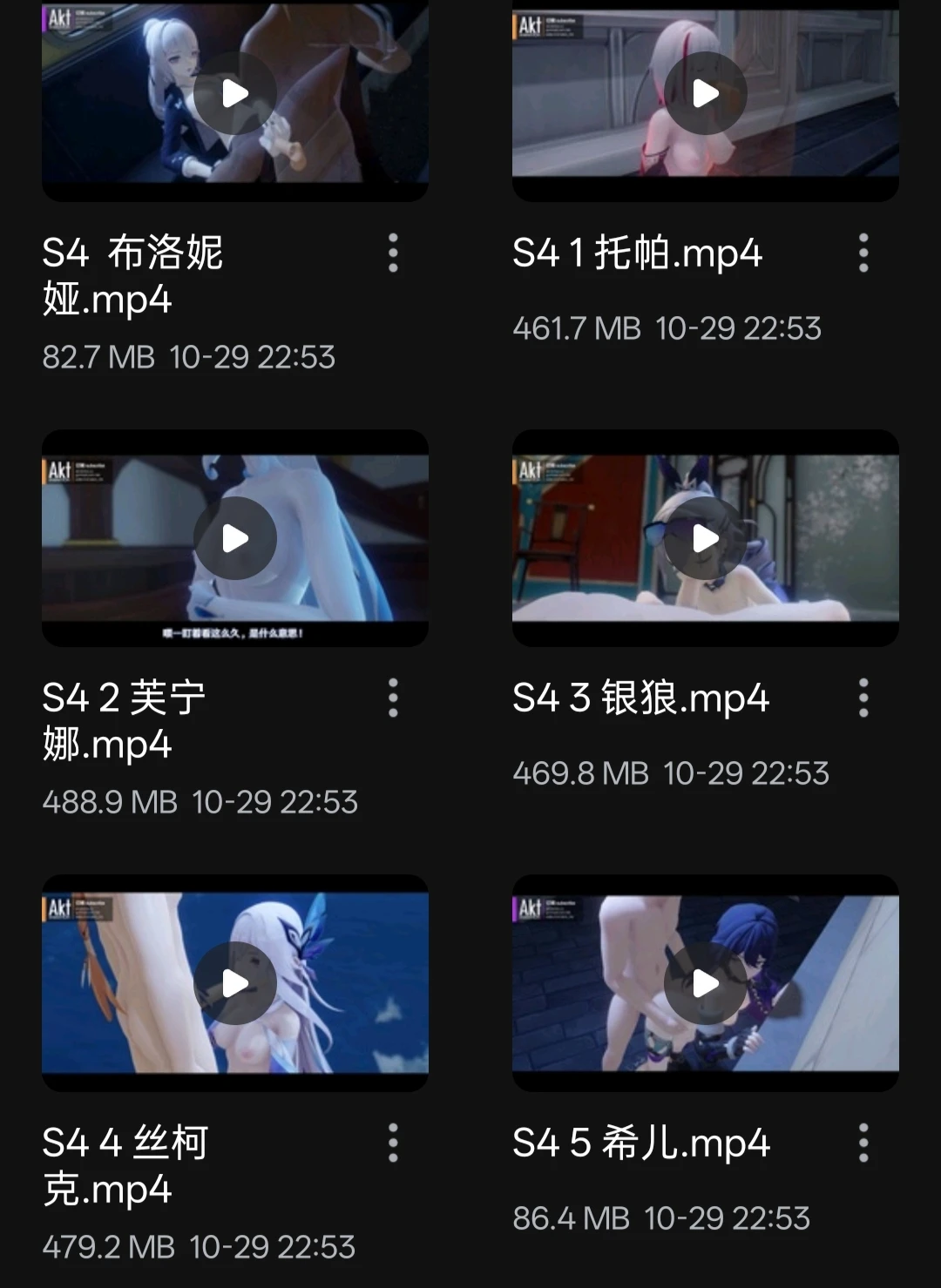
Task: Open options menu for S4 3 银狼.mp4
Action: pos(864,698)
